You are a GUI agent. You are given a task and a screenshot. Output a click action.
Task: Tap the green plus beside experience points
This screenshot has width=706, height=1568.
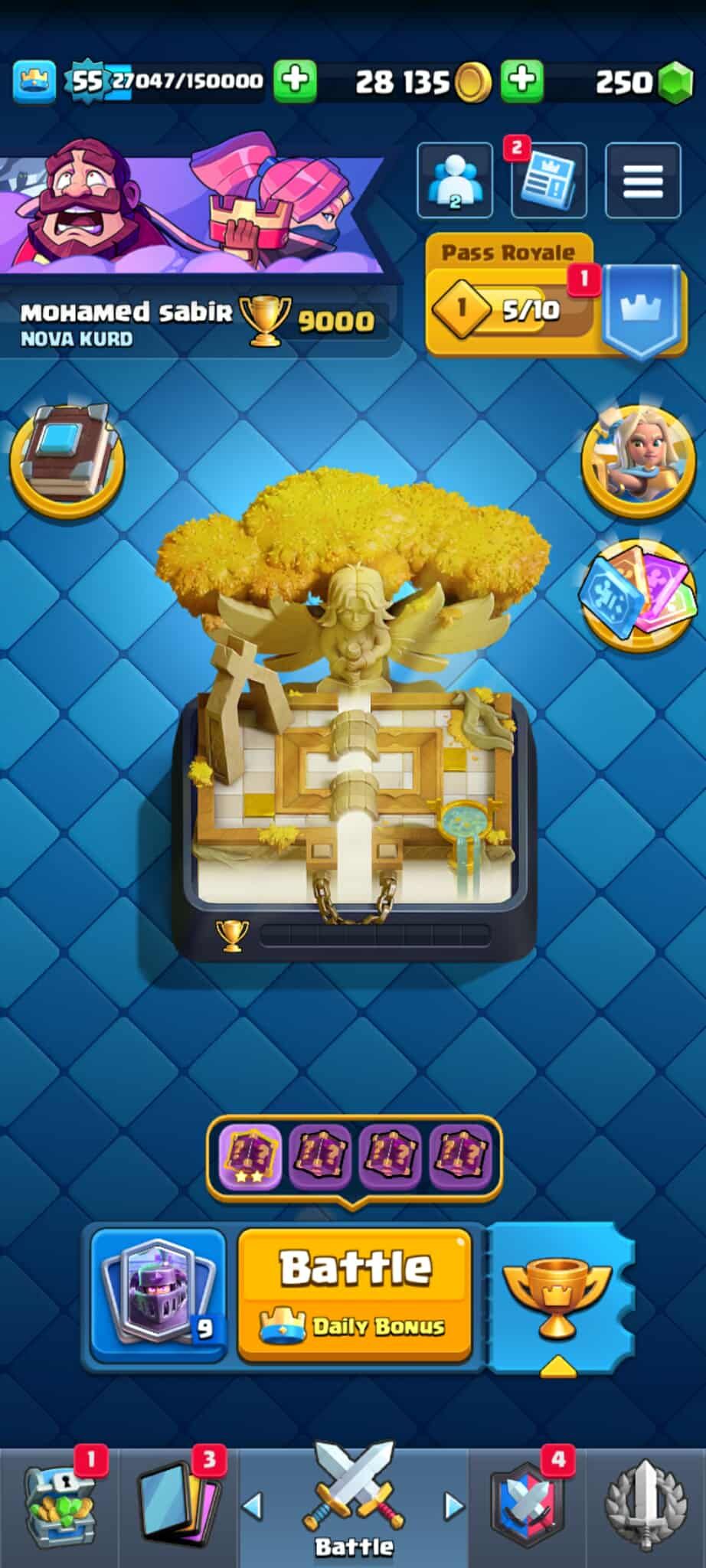pos(296,80)
